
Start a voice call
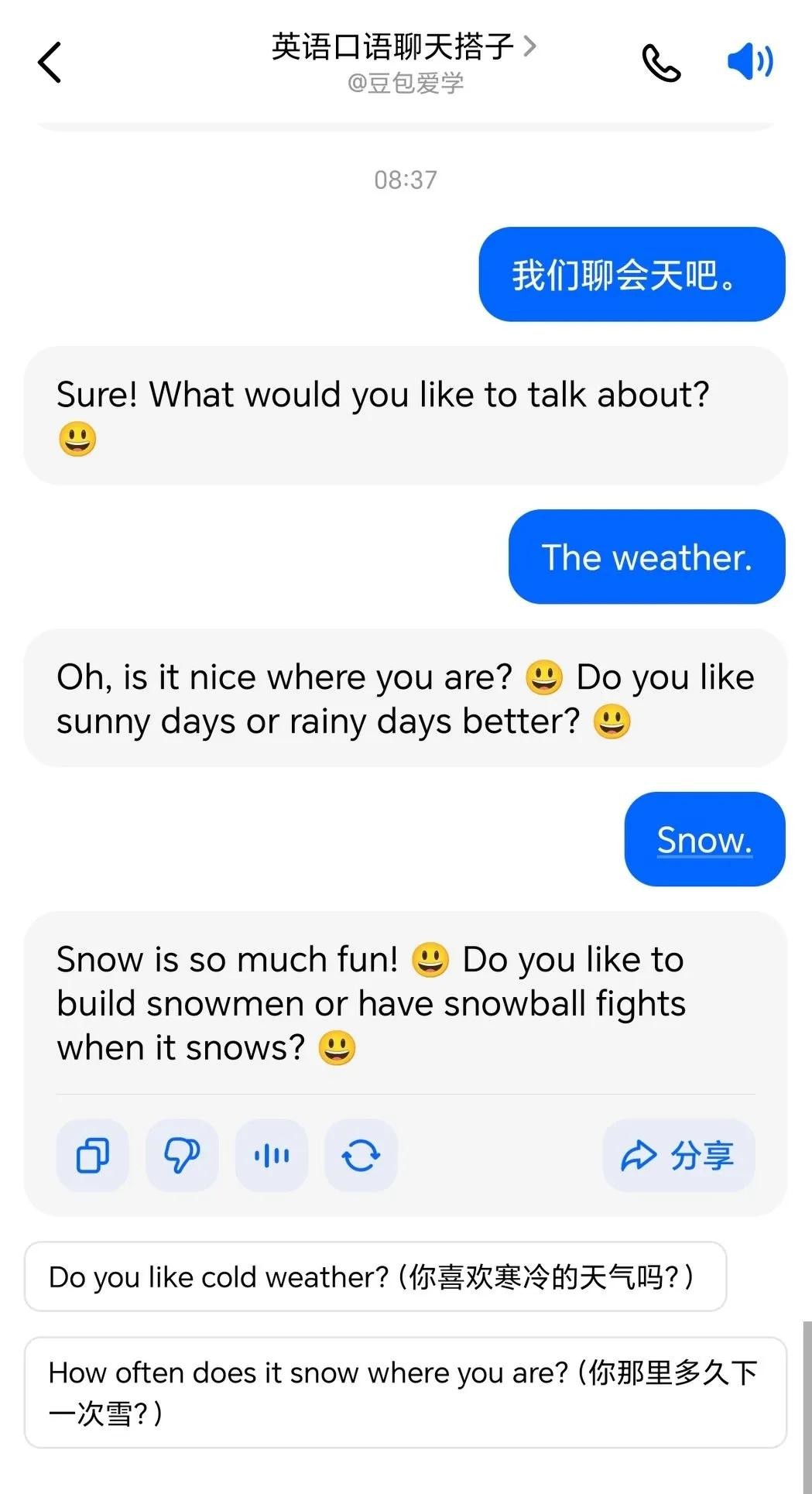point(660,63)
